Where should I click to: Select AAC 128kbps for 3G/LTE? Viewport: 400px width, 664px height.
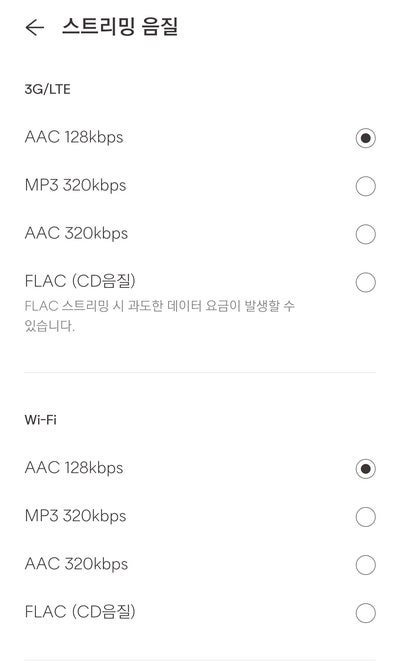coord(200,138)
